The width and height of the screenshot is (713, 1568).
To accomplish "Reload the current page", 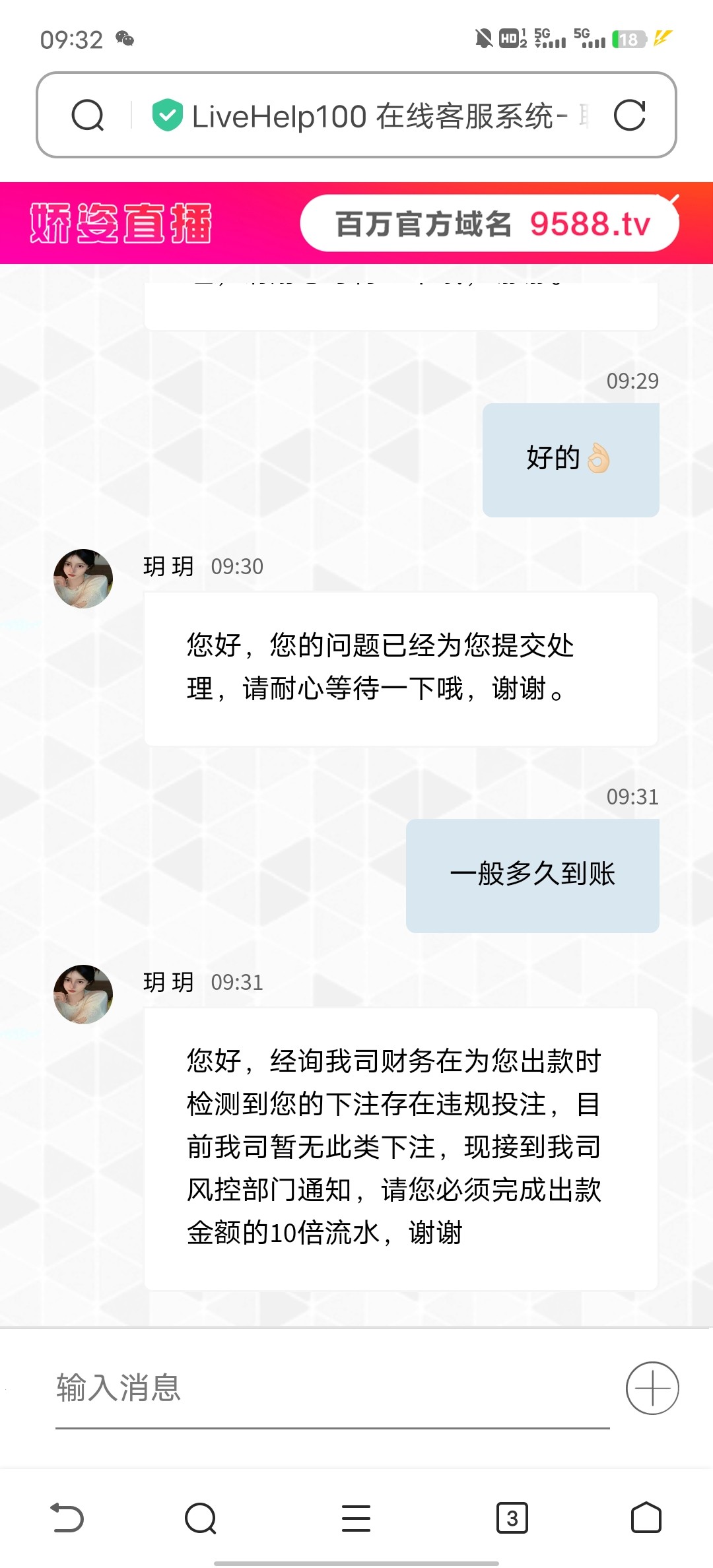I will pyautogui.click(x=629, y=115).
